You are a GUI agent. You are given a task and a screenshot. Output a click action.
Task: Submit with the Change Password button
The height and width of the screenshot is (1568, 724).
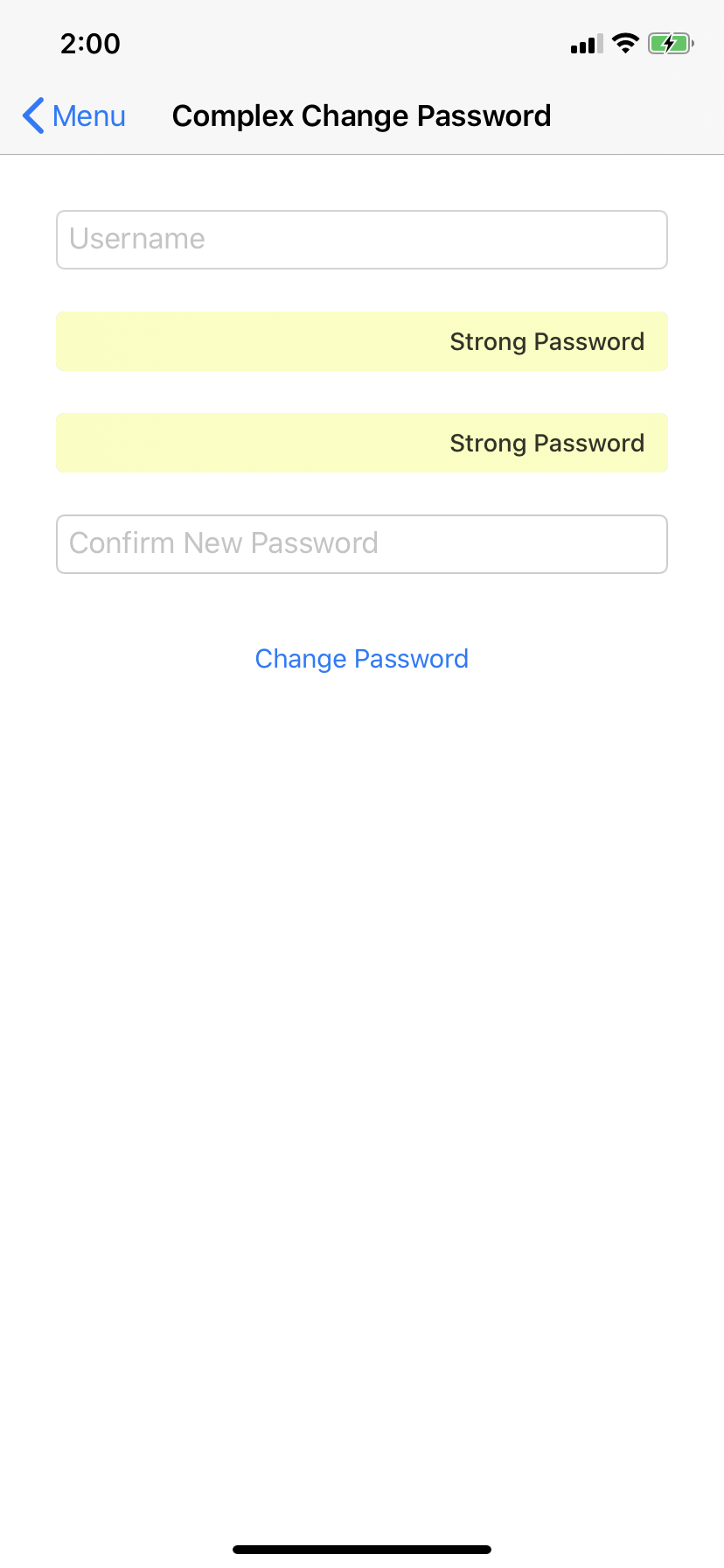[362, 659]
